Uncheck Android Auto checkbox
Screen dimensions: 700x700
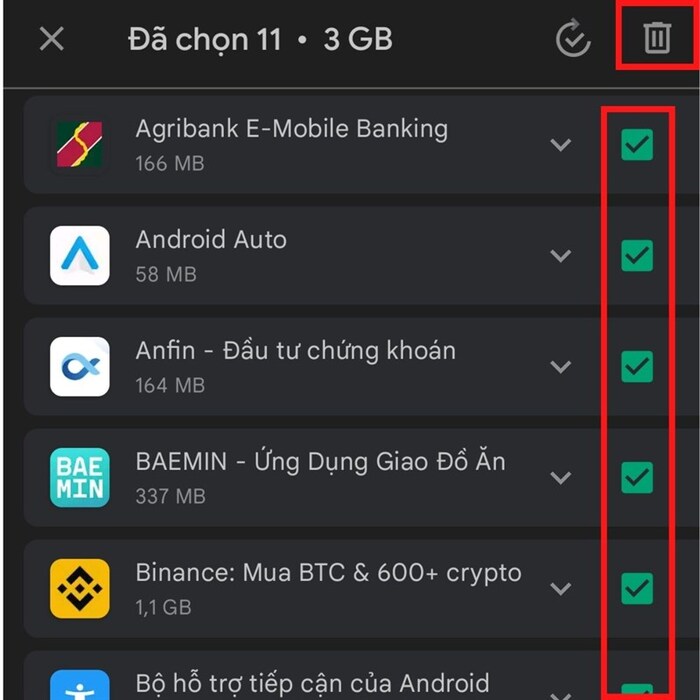[637, 256]
